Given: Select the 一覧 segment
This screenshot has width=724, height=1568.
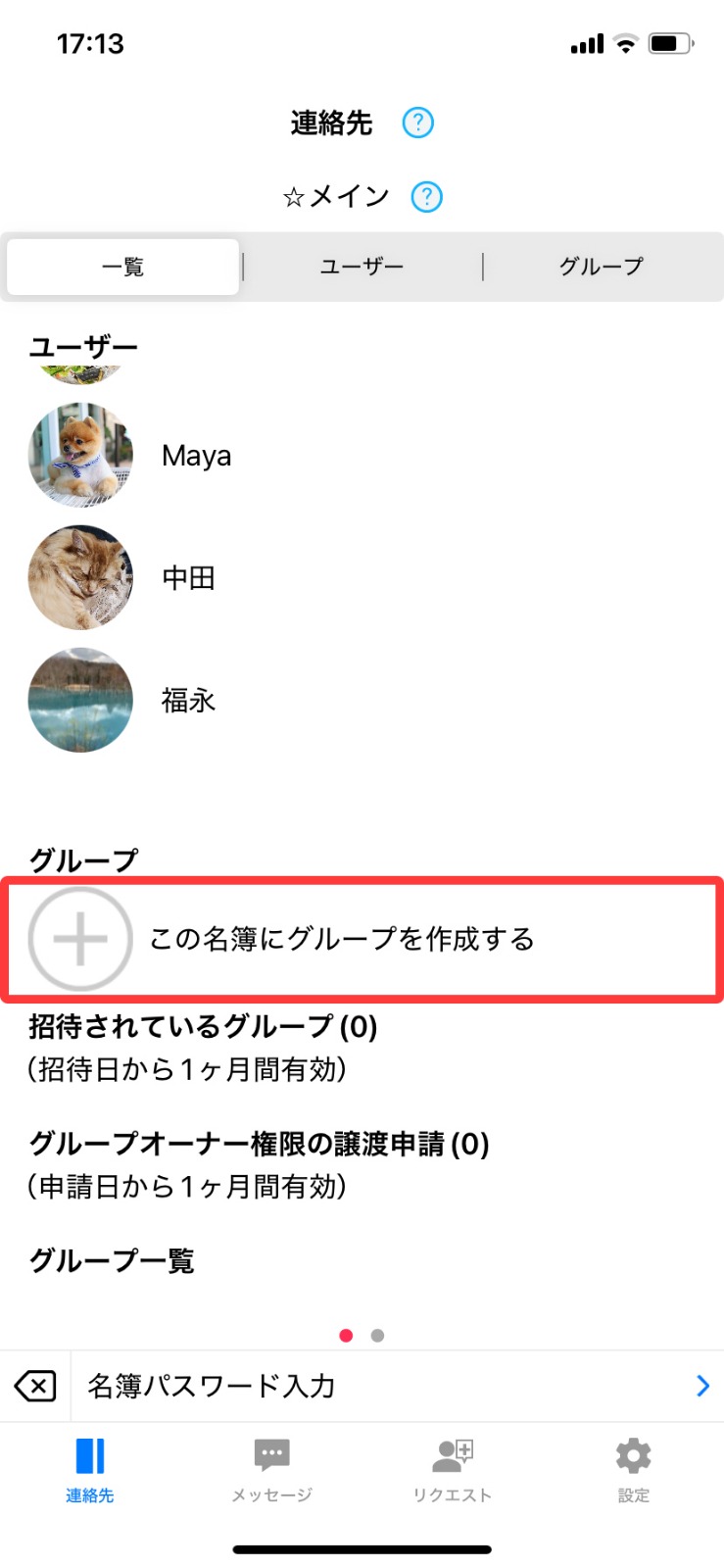Looking at the screenshot, I should click(123, 267).
